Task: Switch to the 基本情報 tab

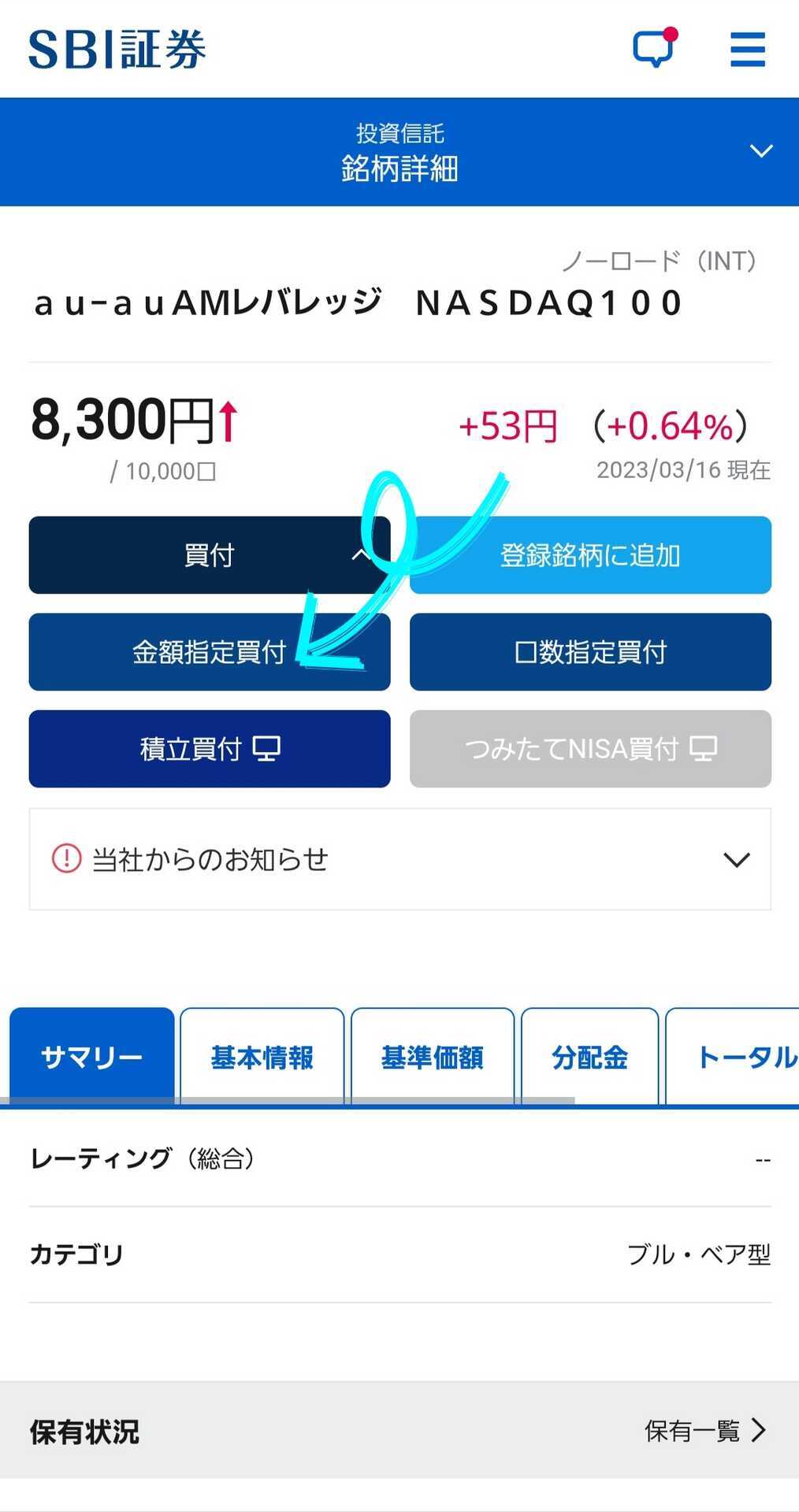Action: [x=262, y=1057]
